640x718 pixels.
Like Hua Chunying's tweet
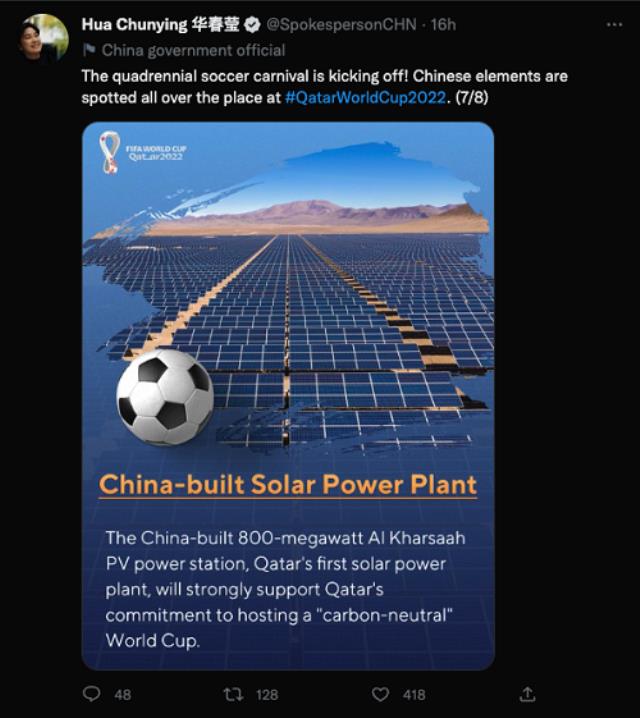pos(380,693)
